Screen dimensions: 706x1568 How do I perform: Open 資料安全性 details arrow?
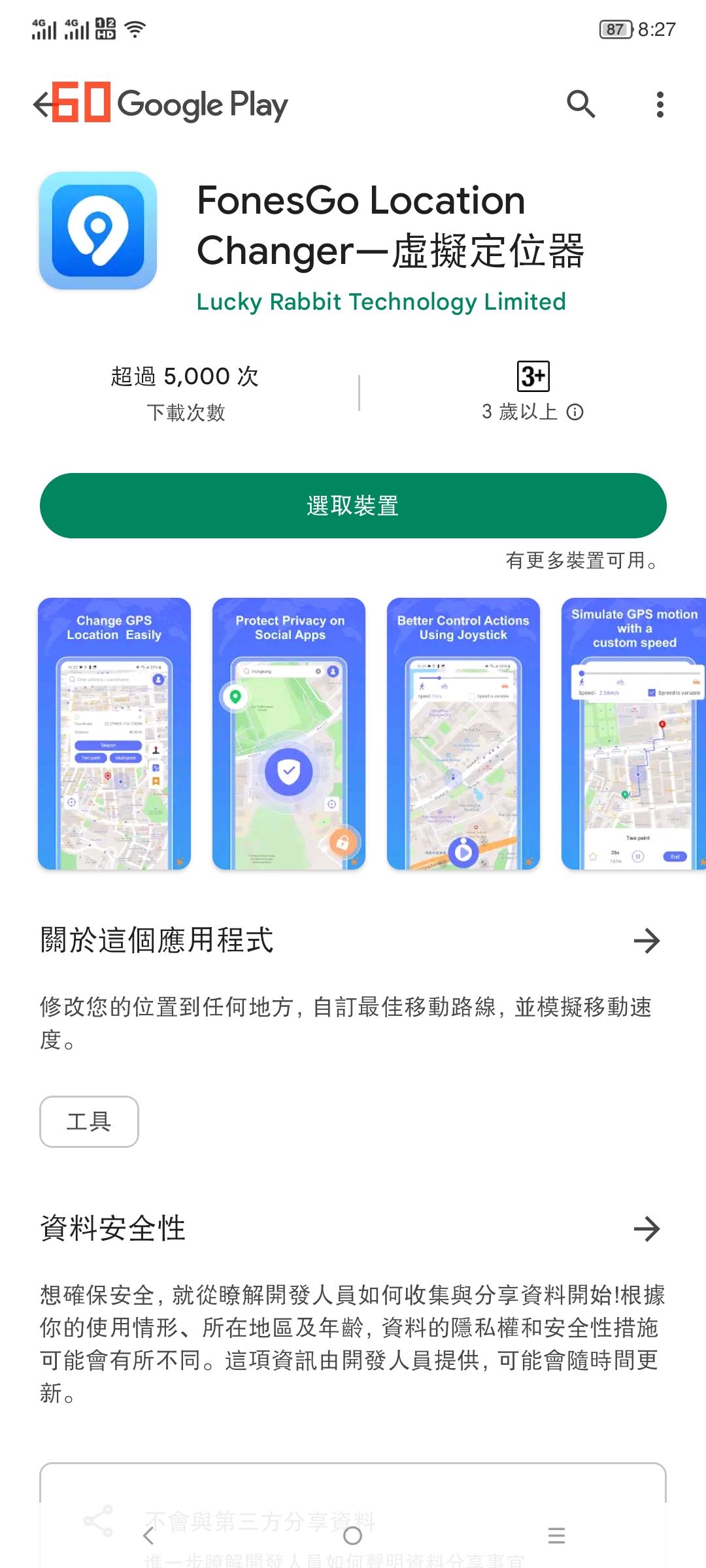pos(647,1229)
